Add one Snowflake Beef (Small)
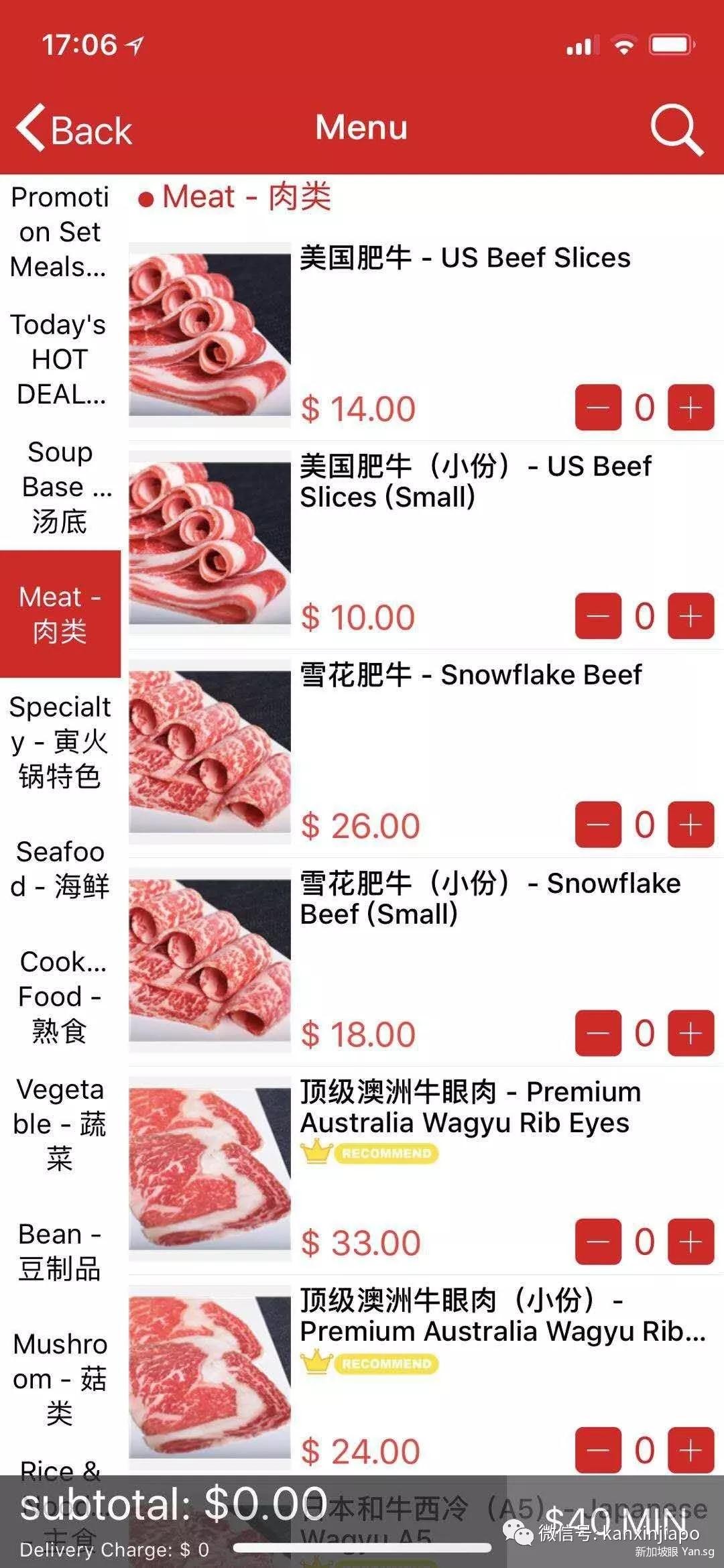 click(x=690, y=1033)
